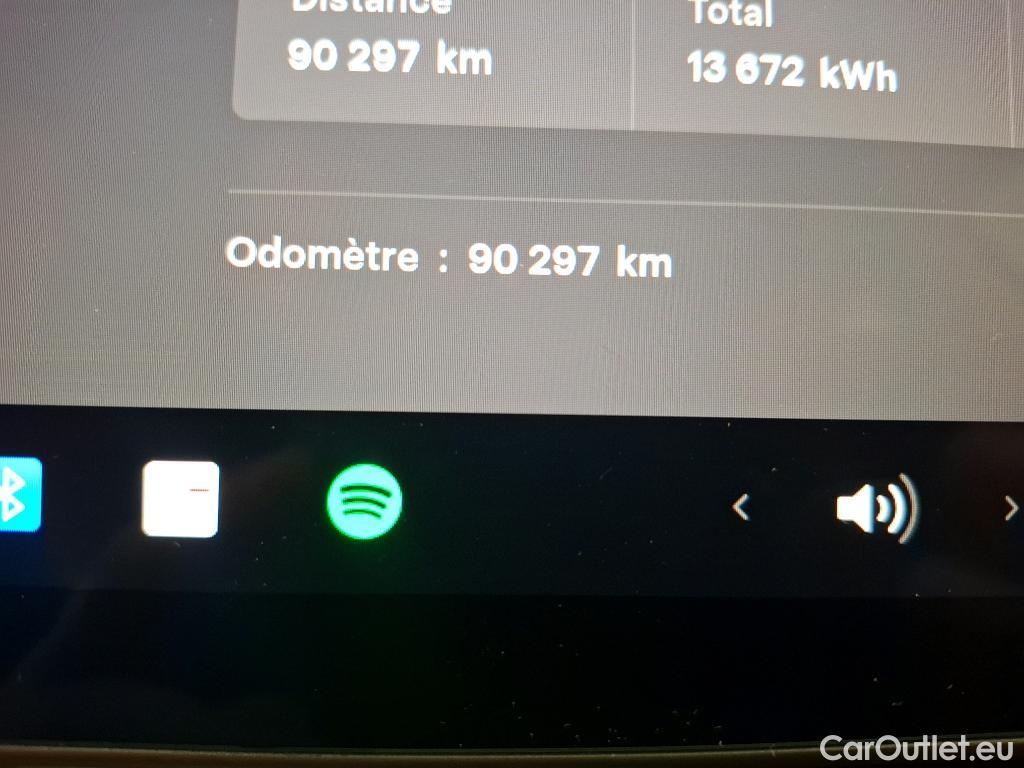This screenshot has height=768, width=1024.
Task: Open the white app tile next to Bluetooth
Action: [x=180, y=499]
